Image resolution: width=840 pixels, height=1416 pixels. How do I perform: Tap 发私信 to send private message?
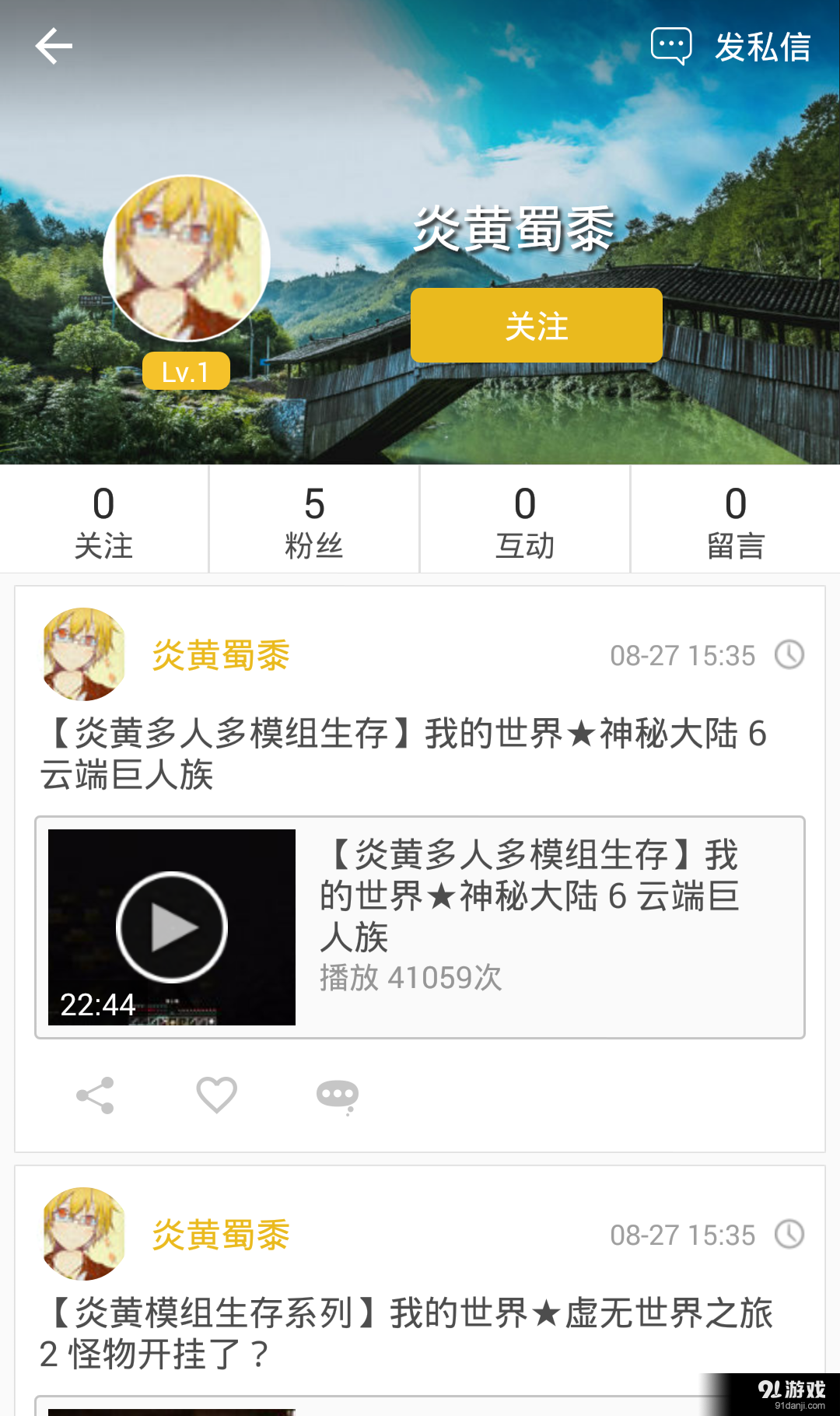click(761, 47)
